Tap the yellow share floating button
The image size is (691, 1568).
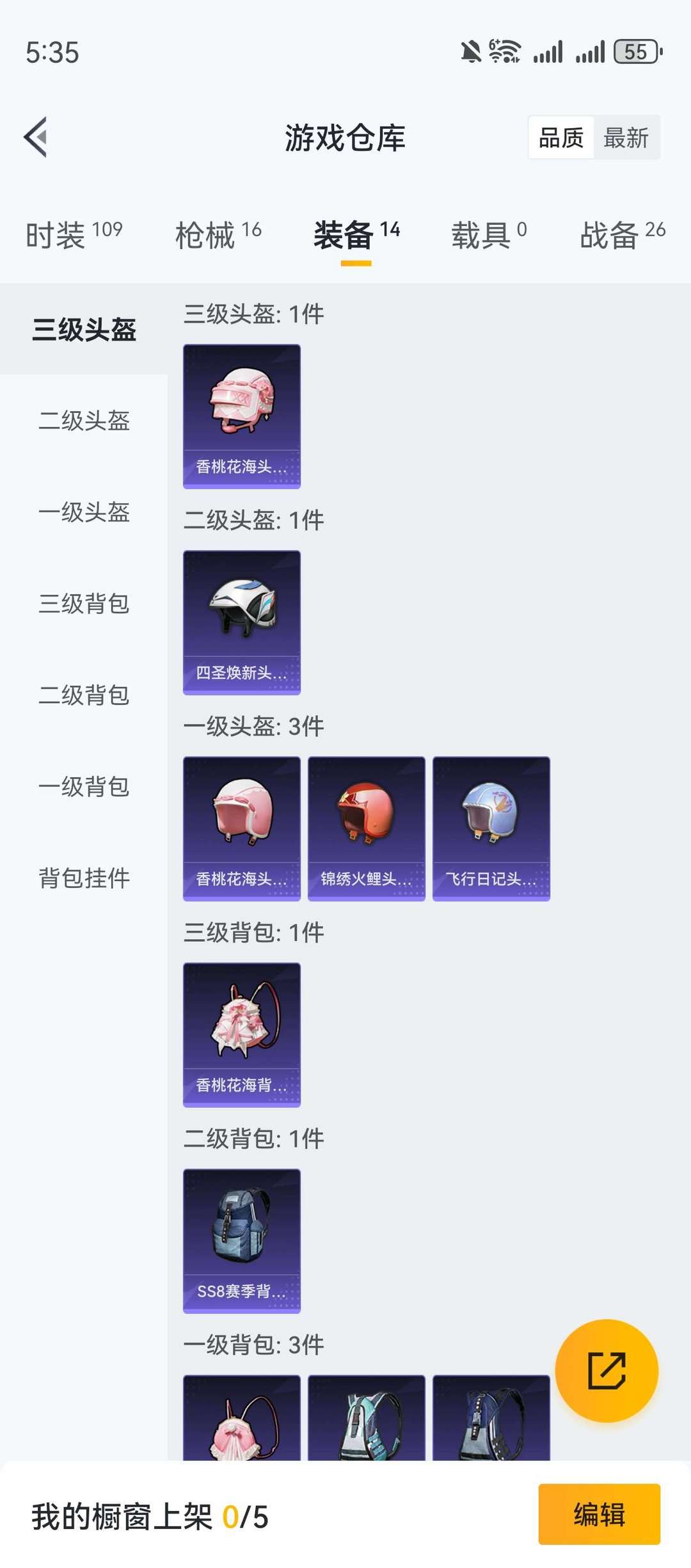606,1371
